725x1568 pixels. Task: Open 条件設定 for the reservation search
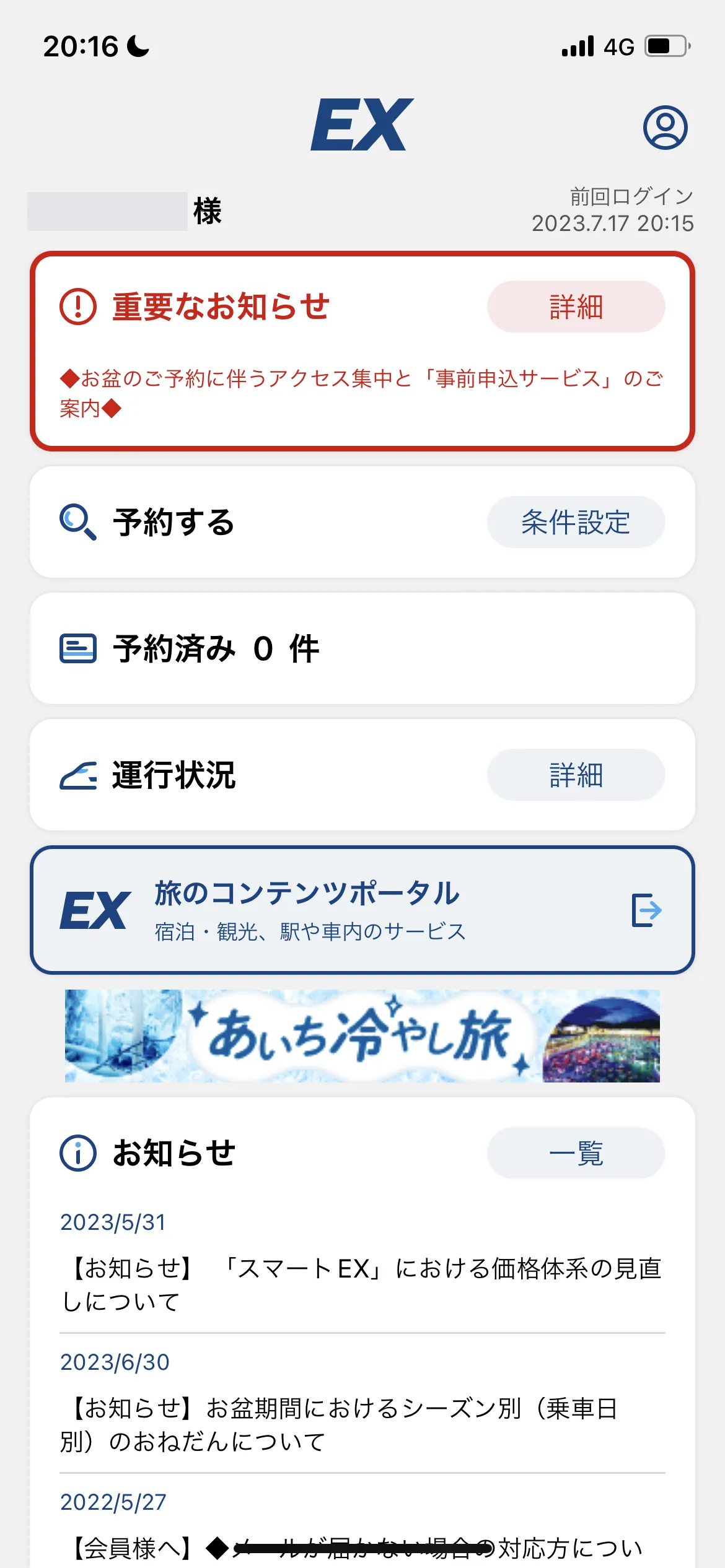tap(576, 522)
